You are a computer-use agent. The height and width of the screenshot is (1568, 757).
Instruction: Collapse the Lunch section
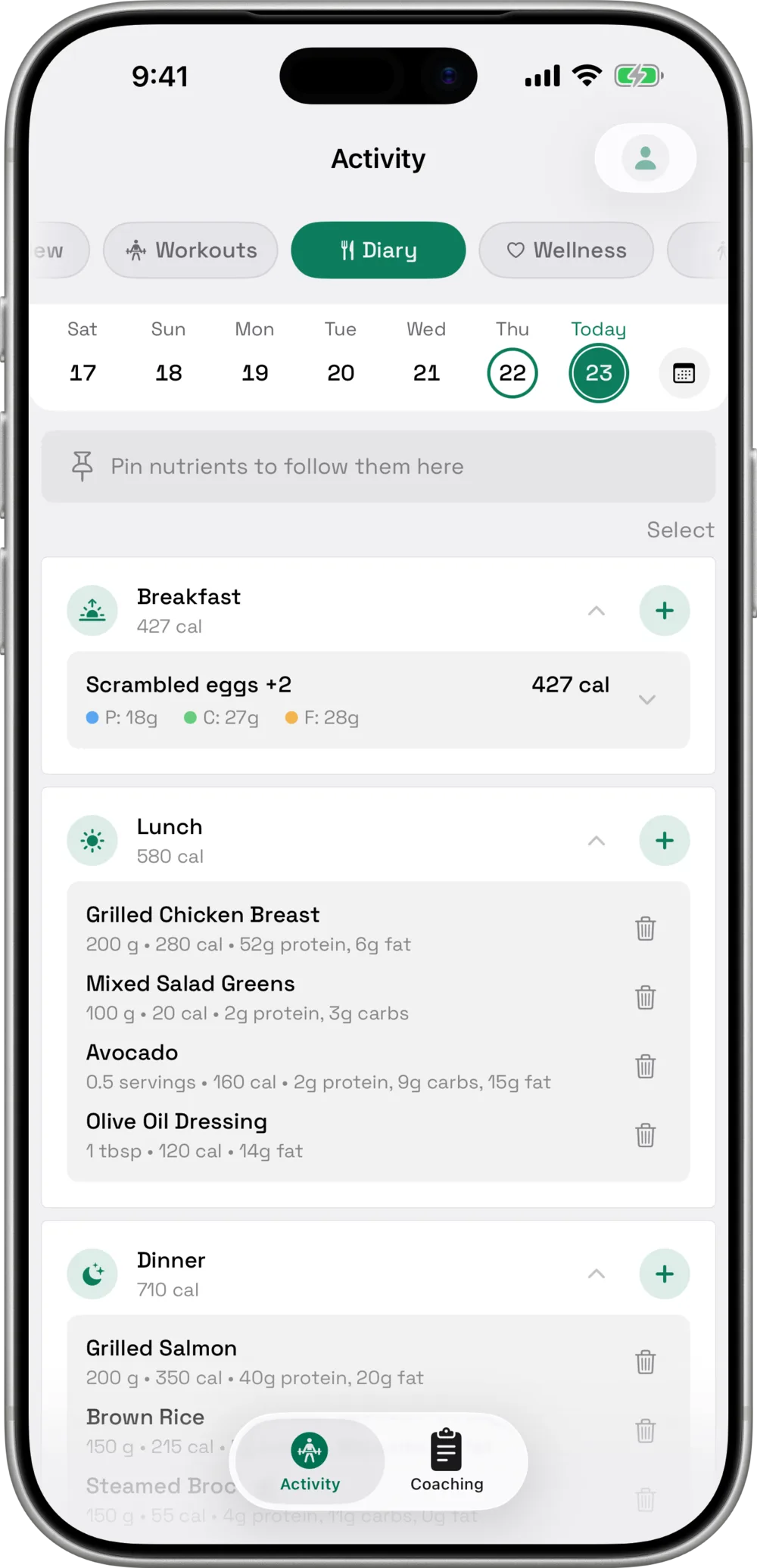click(597, 841)
